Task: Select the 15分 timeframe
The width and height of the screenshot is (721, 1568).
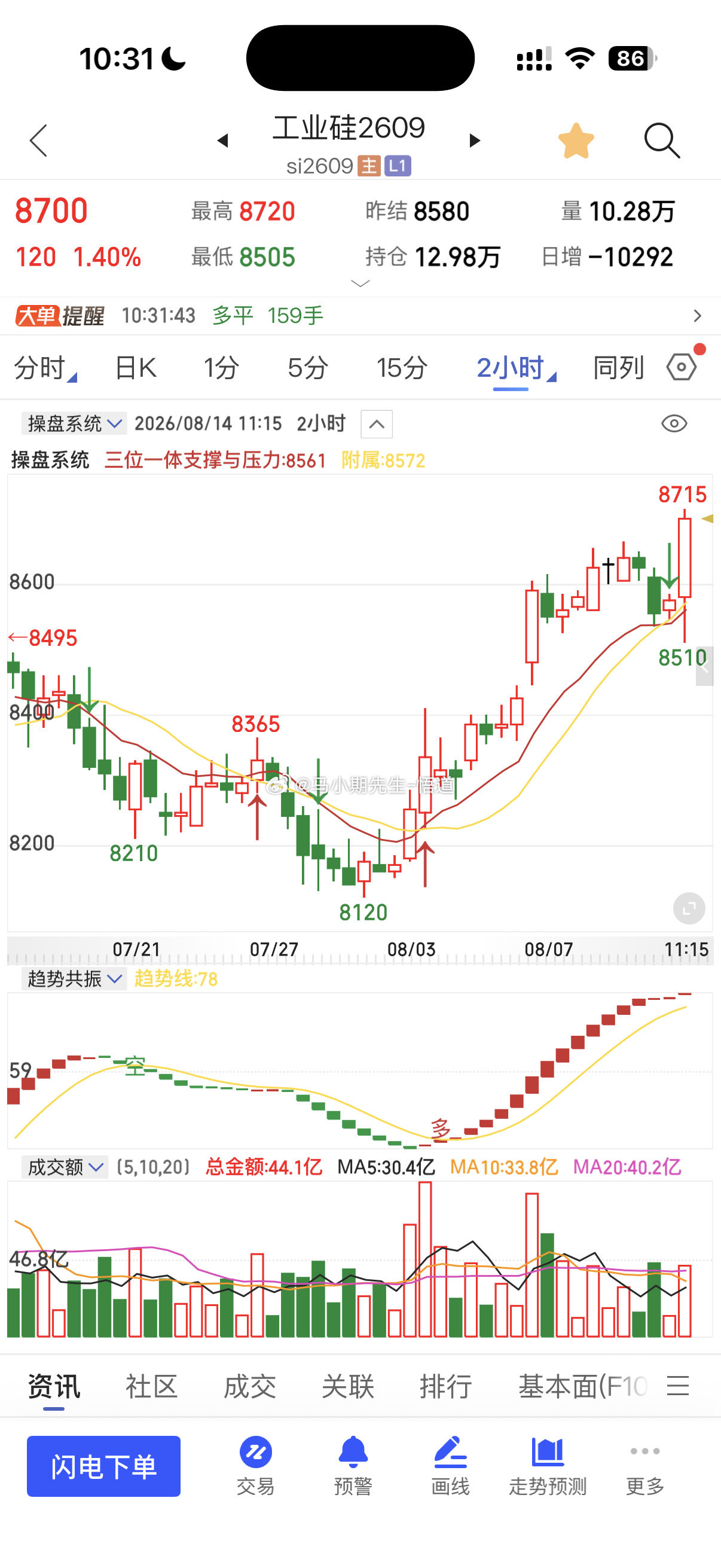Action: (402, 368)
